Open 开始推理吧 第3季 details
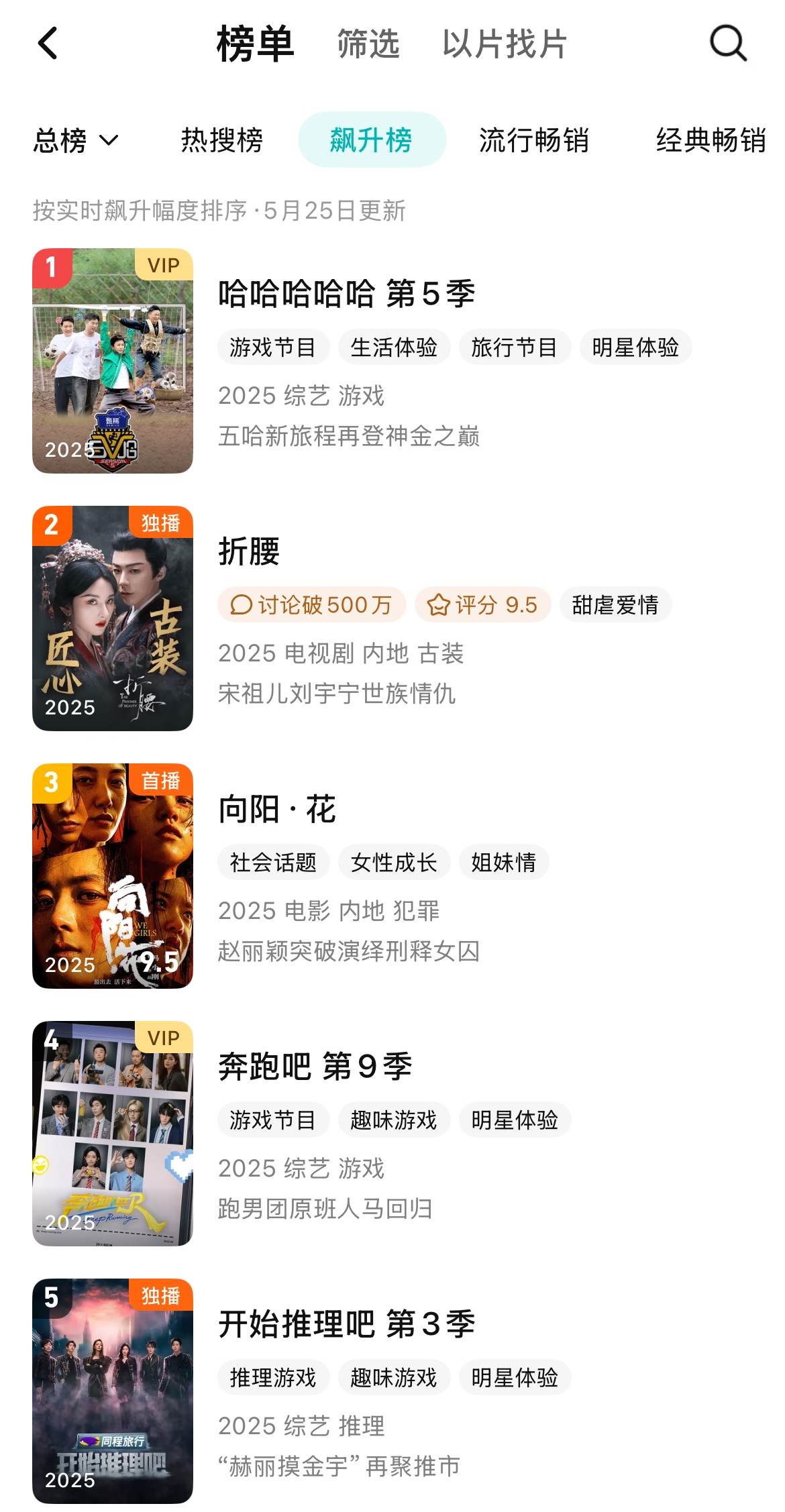This screenshot has height=1512, width=785. click(347, 1324)
